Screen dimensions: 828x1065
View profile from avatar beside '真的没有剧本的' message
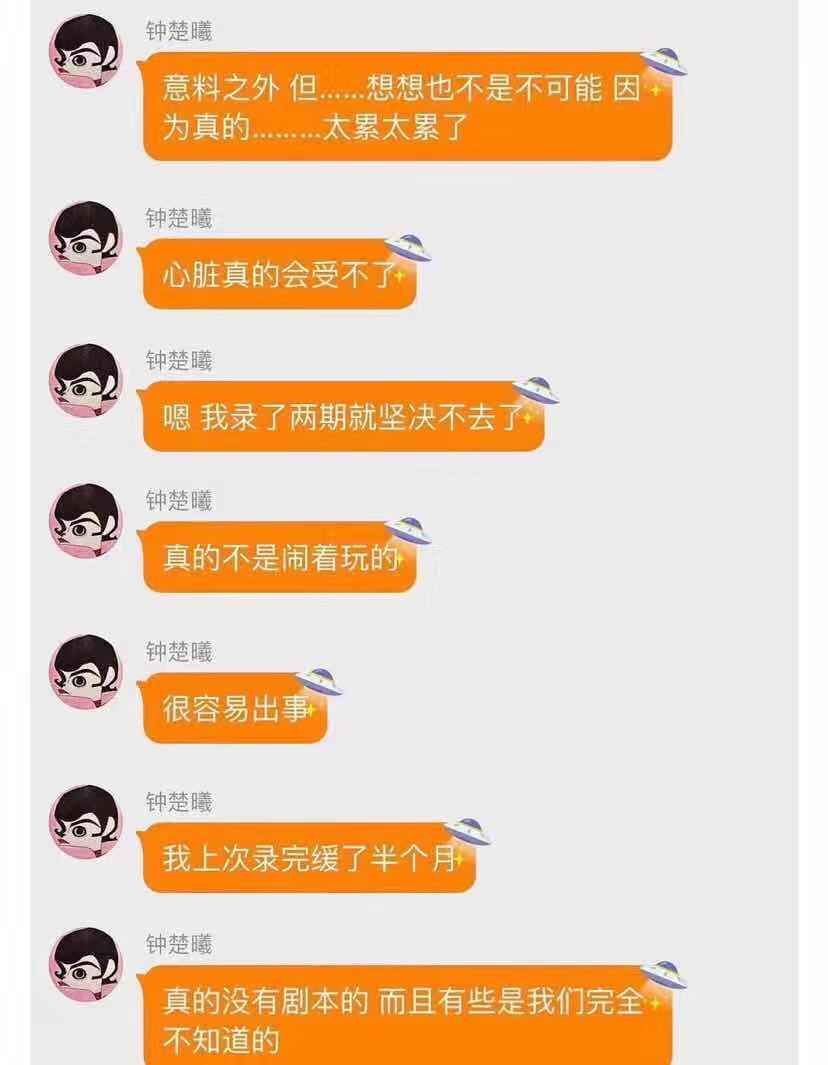85,964
